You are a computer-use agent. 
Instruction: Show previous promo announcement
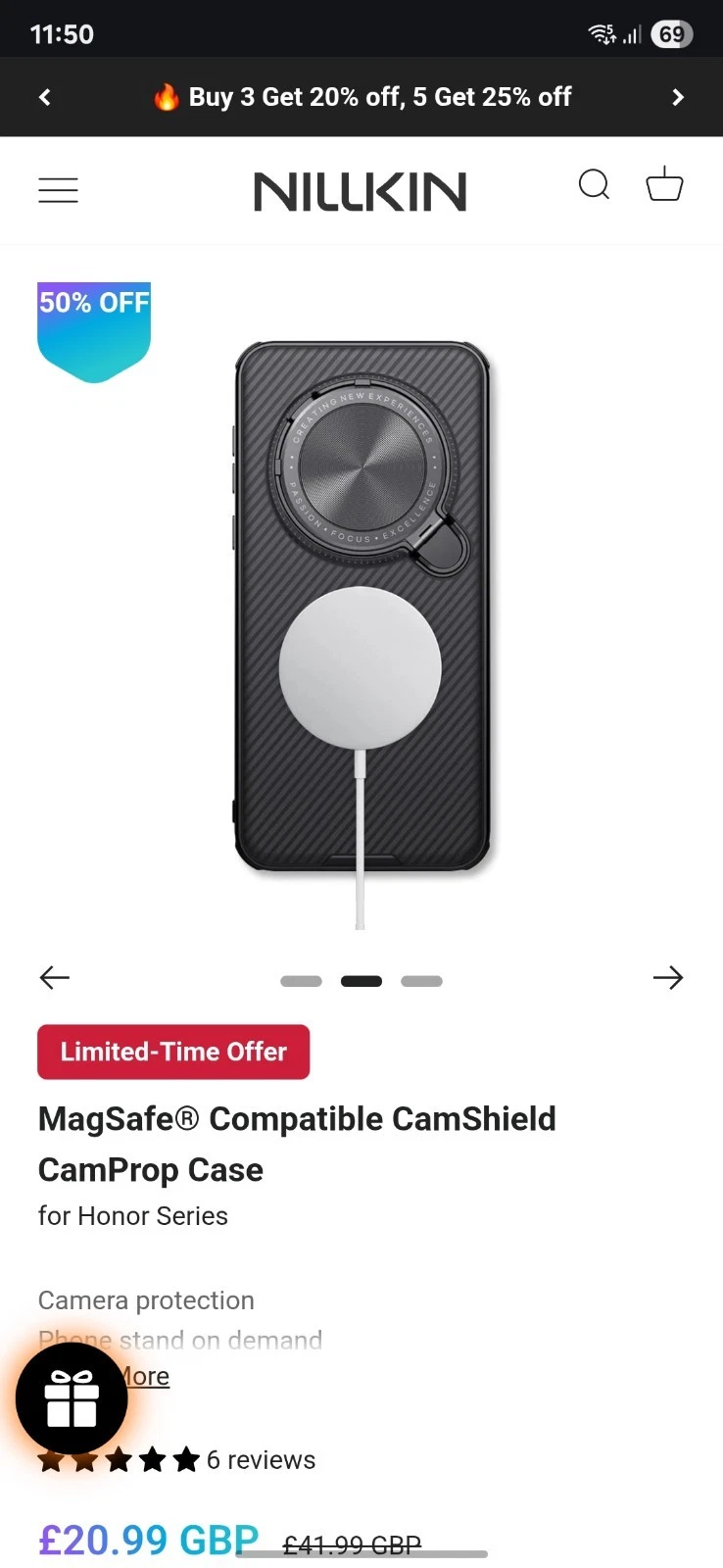(44, 97)
